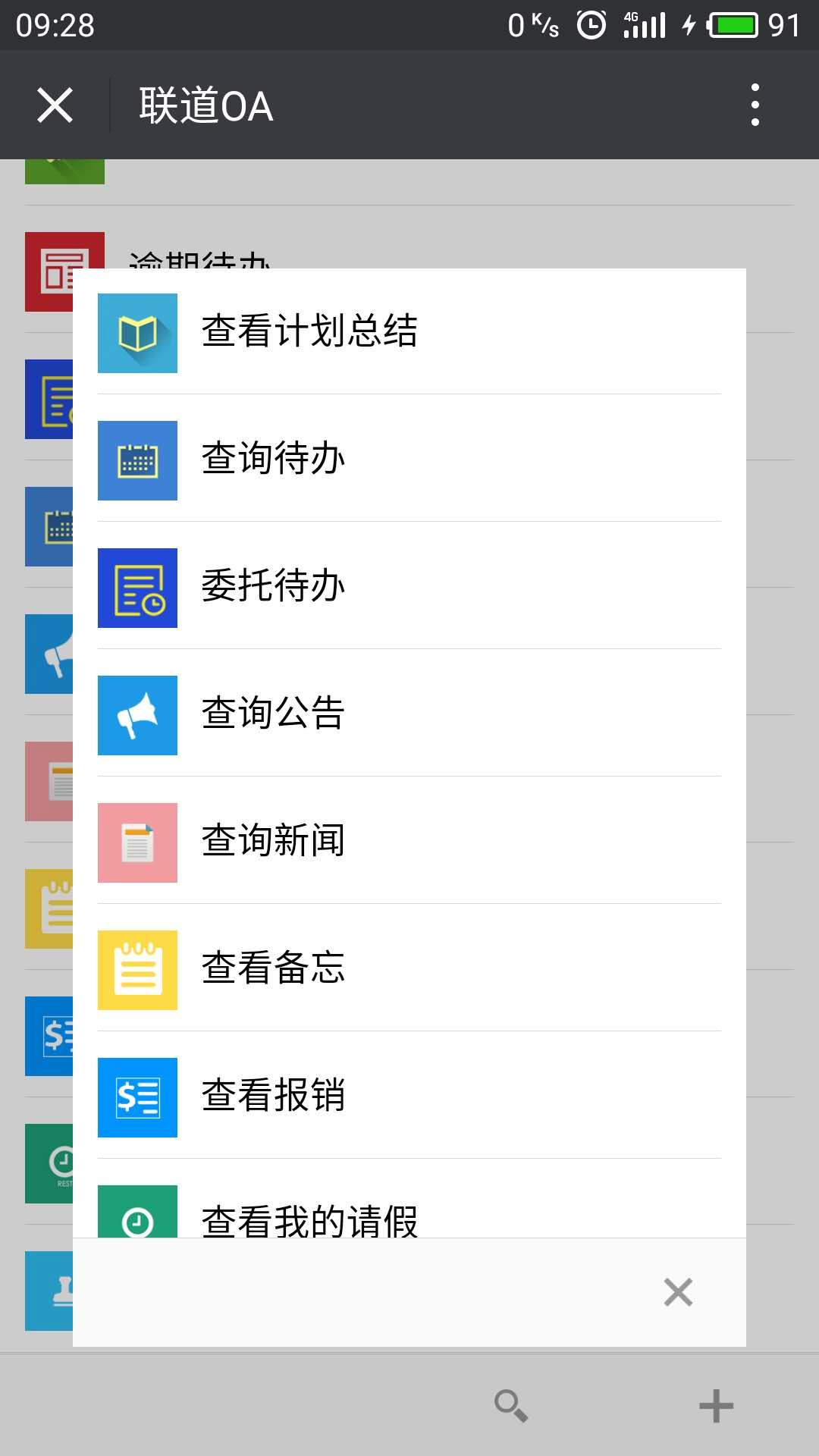Viewport: 819px width, 1456px height.
Task: Tap the plus icon in bottom bar
Action: click(716, 1404)
